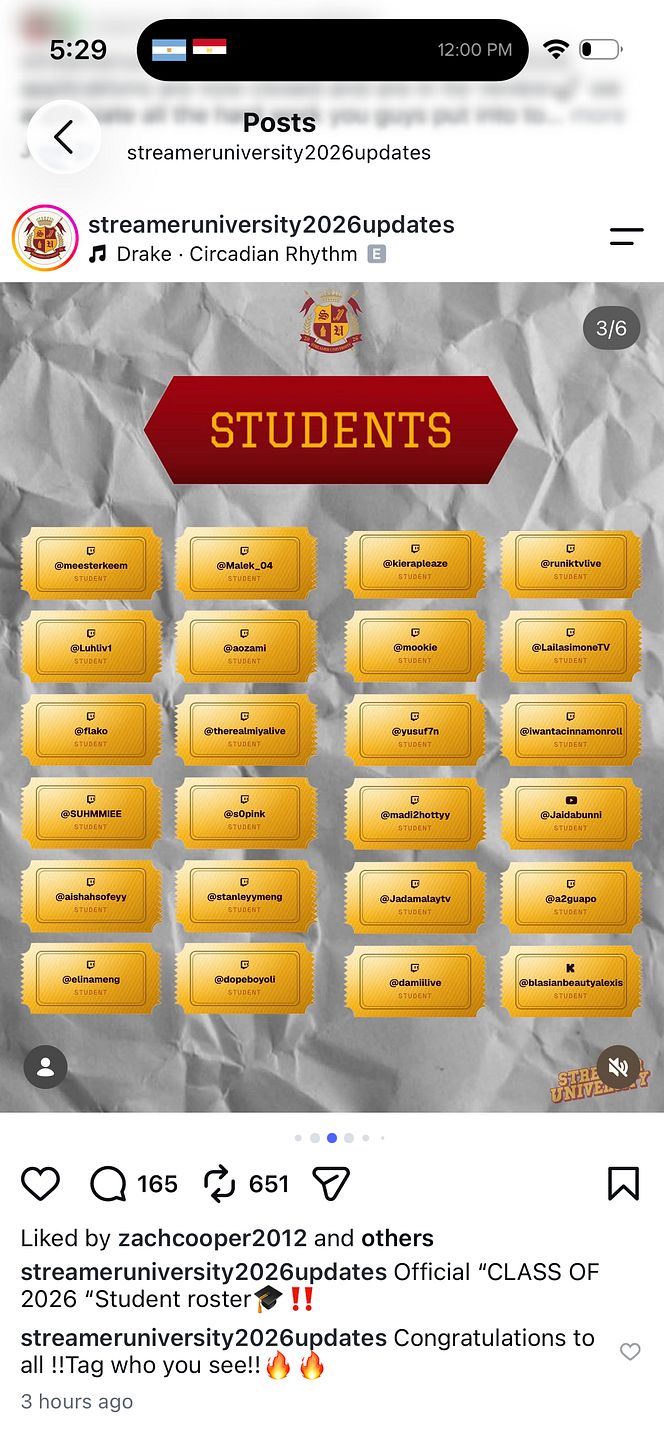Show tagged people in the post

click(45, 1067)
